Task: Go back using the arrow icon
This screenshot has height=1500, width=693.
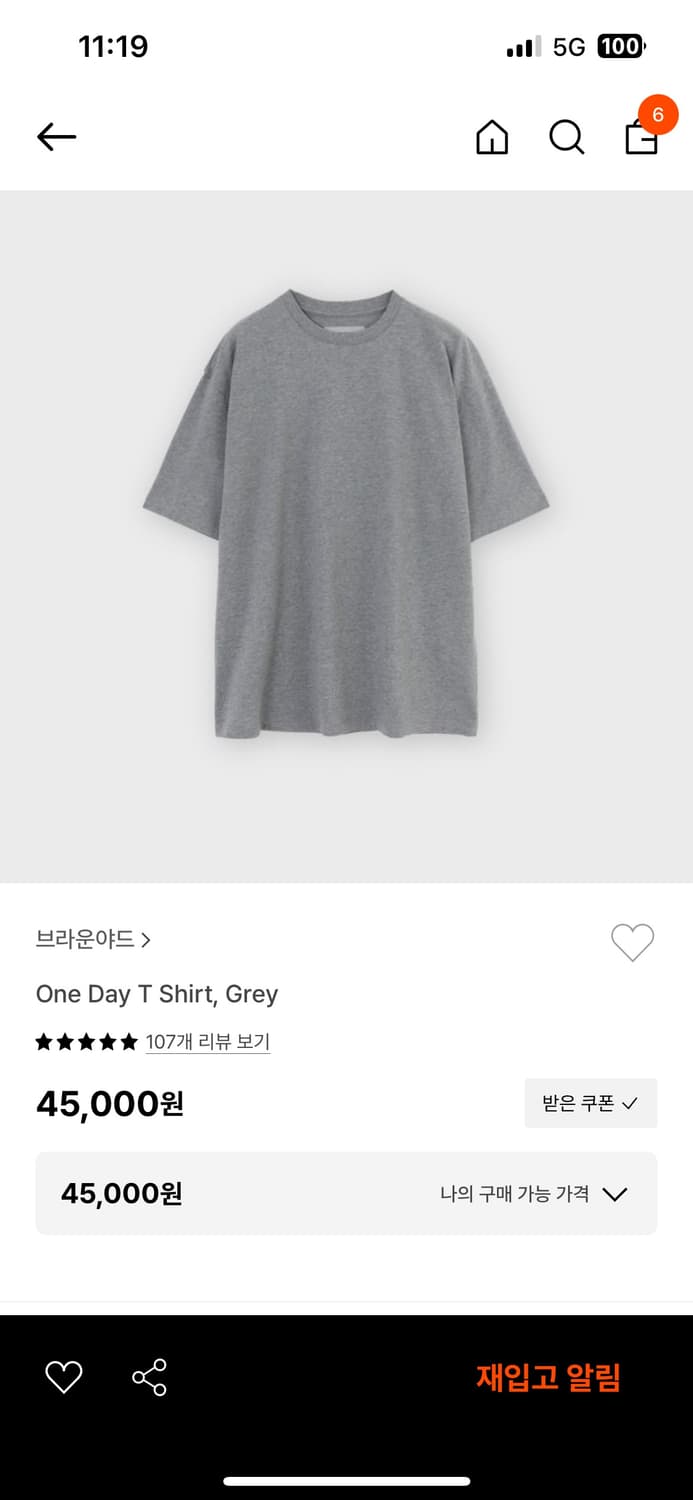Action: [57, 137]
